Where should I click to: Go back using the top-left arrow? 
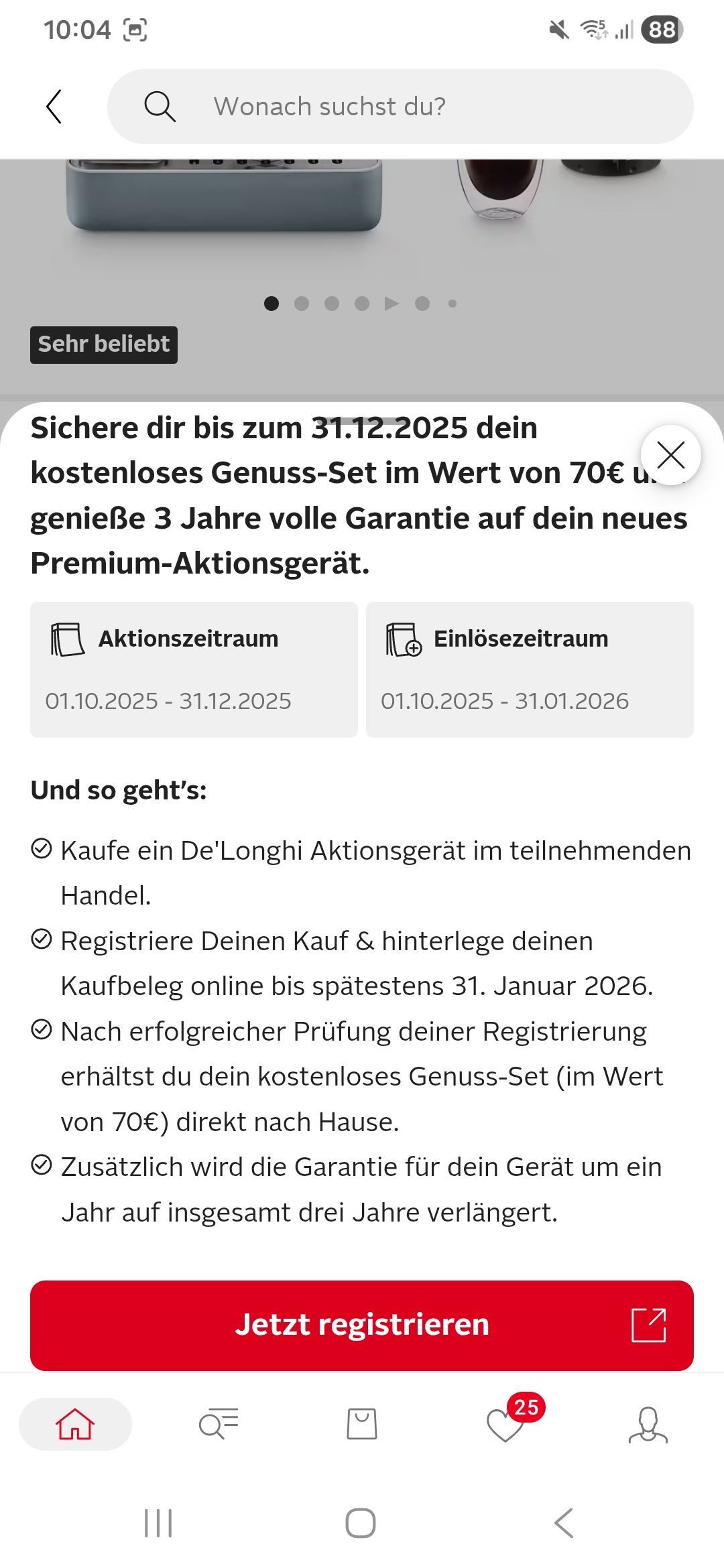pyautogui.click(x=54, y=107)
